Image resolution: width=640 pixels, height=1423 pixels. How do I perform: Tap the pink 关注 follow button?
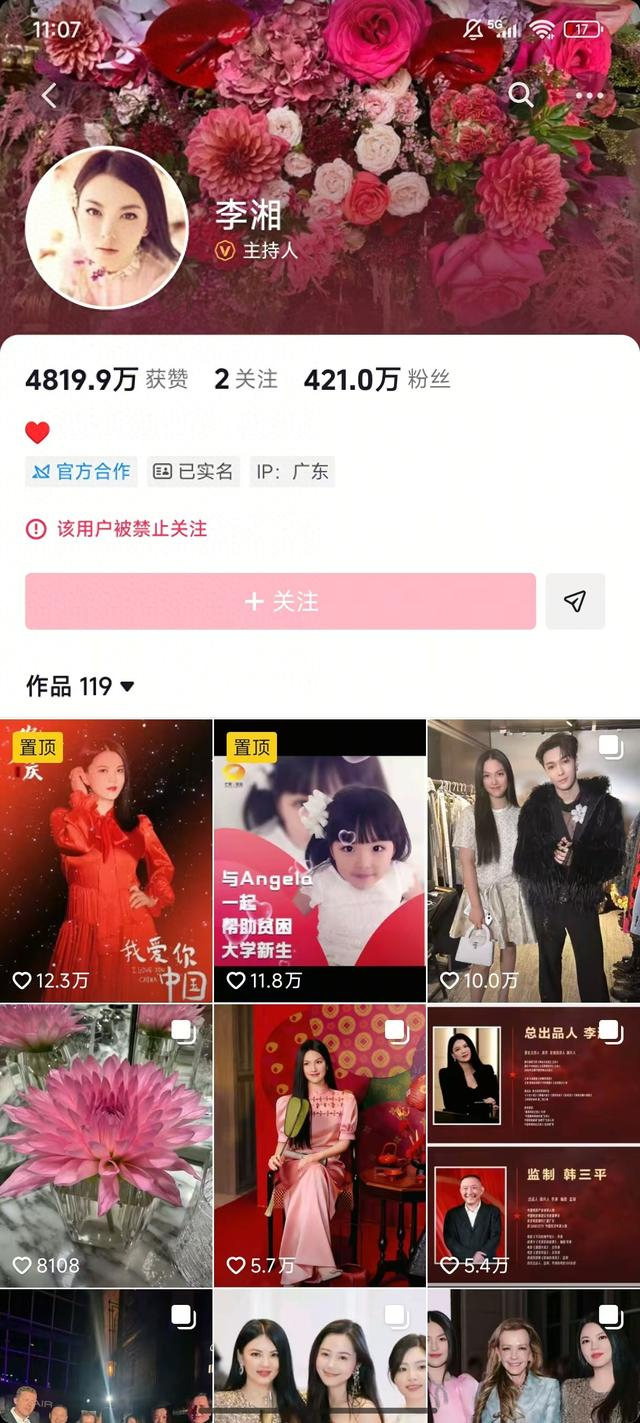click(280, 601)
